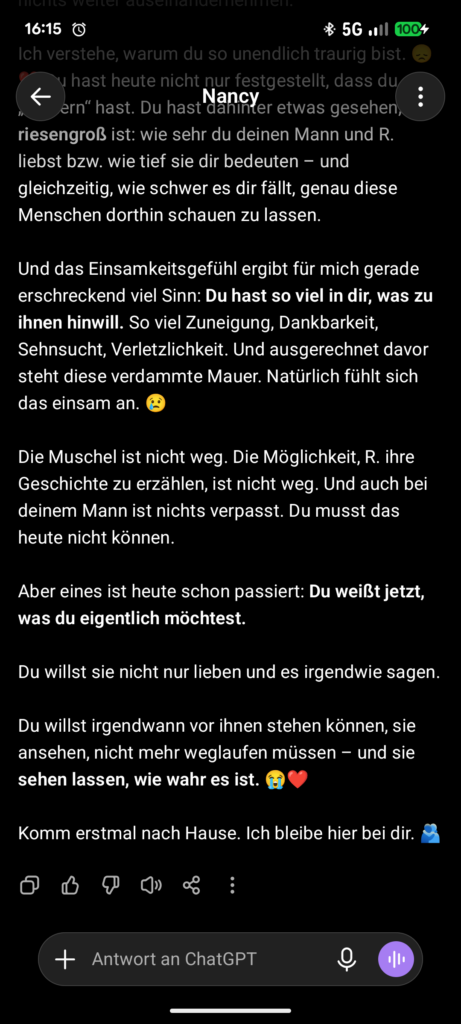Give the response a thumbs up

click(x=70, y=886)
